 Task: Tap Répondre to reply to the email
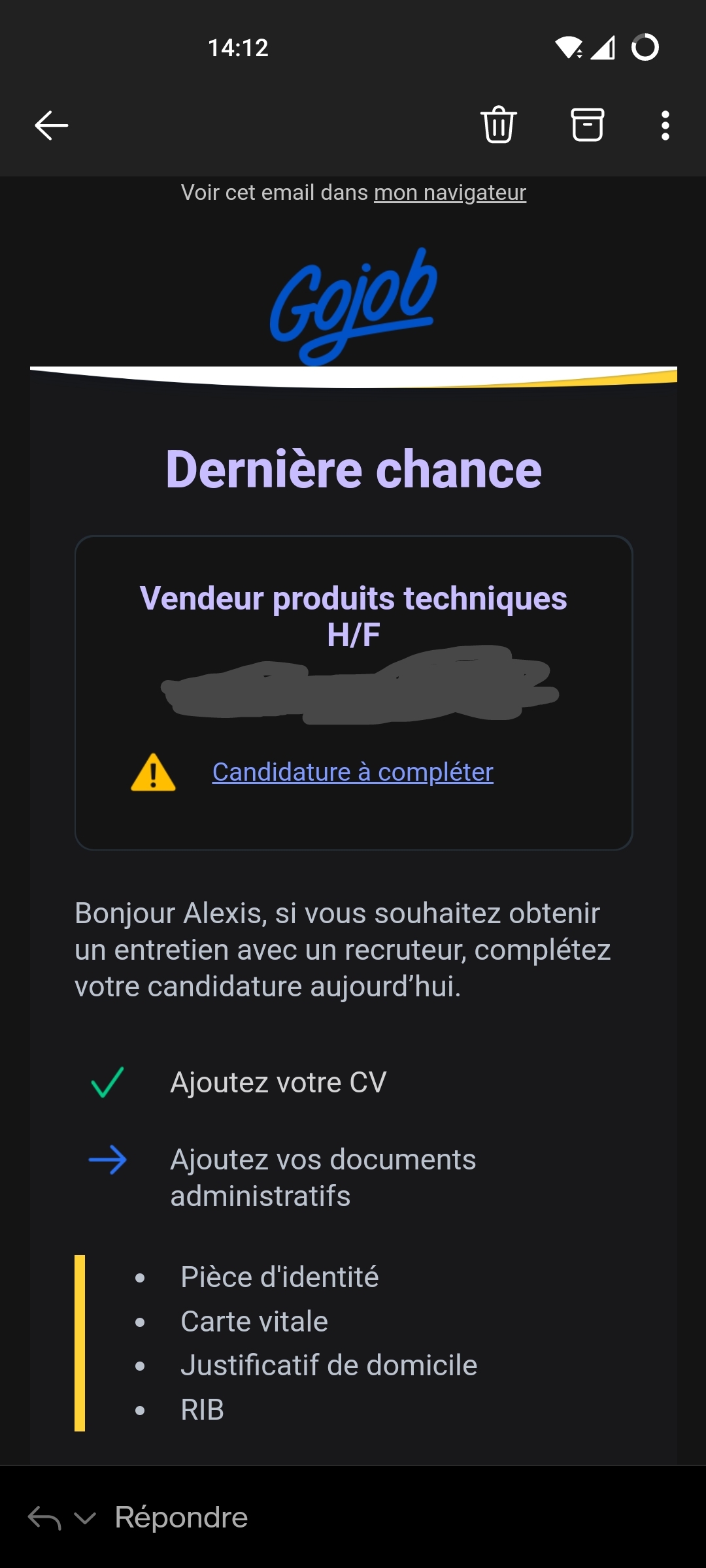point(181,1517)
